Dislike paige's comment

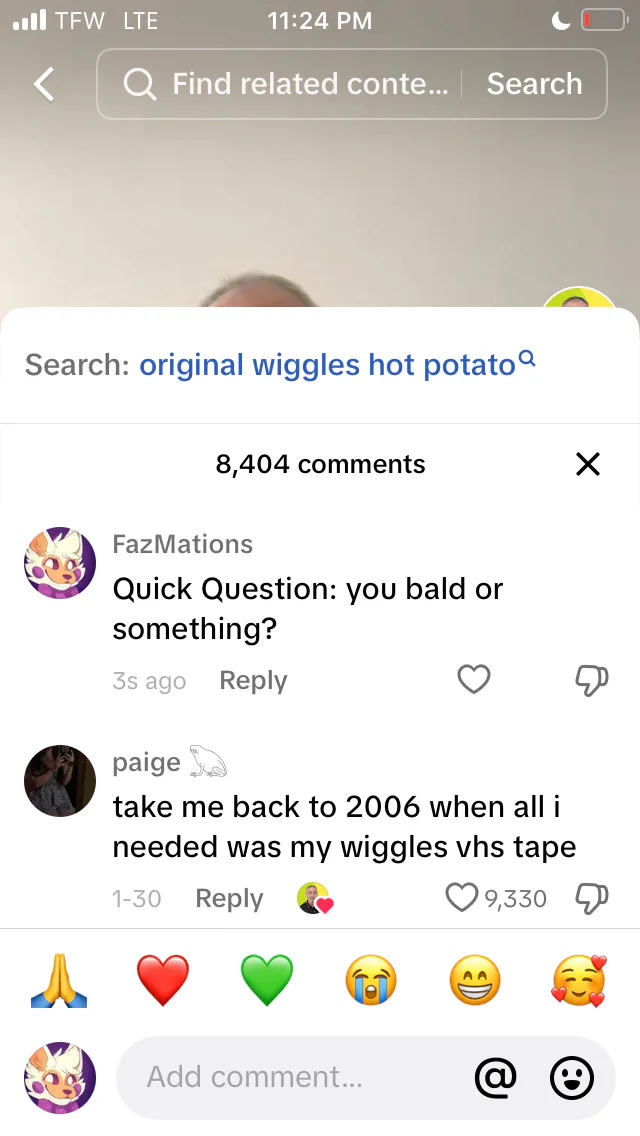coord(591,898)
